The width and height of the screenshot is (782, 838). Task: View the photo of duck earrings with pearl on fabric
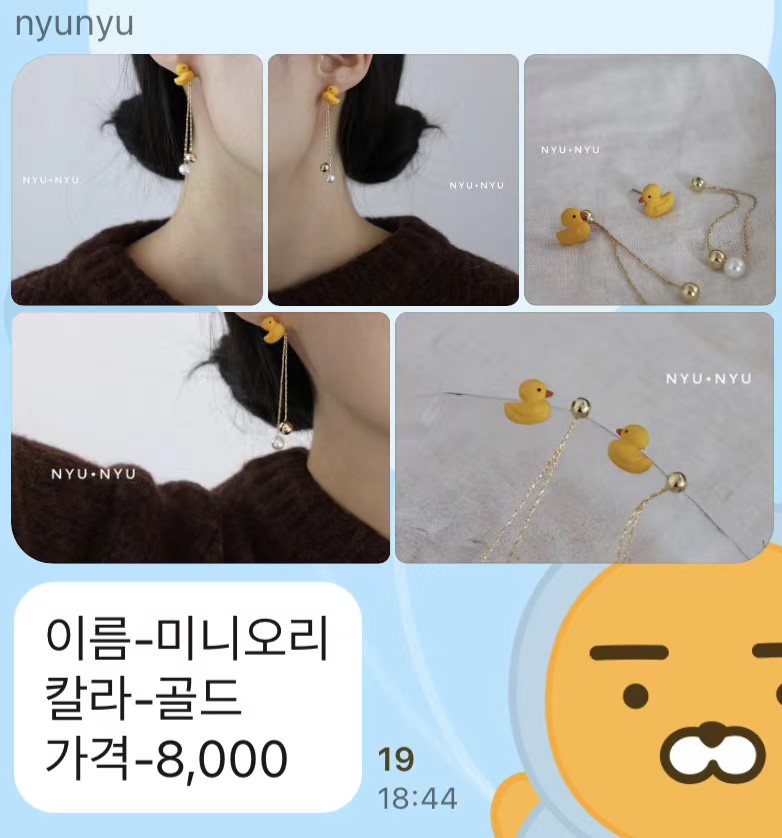tap(649, 180)
